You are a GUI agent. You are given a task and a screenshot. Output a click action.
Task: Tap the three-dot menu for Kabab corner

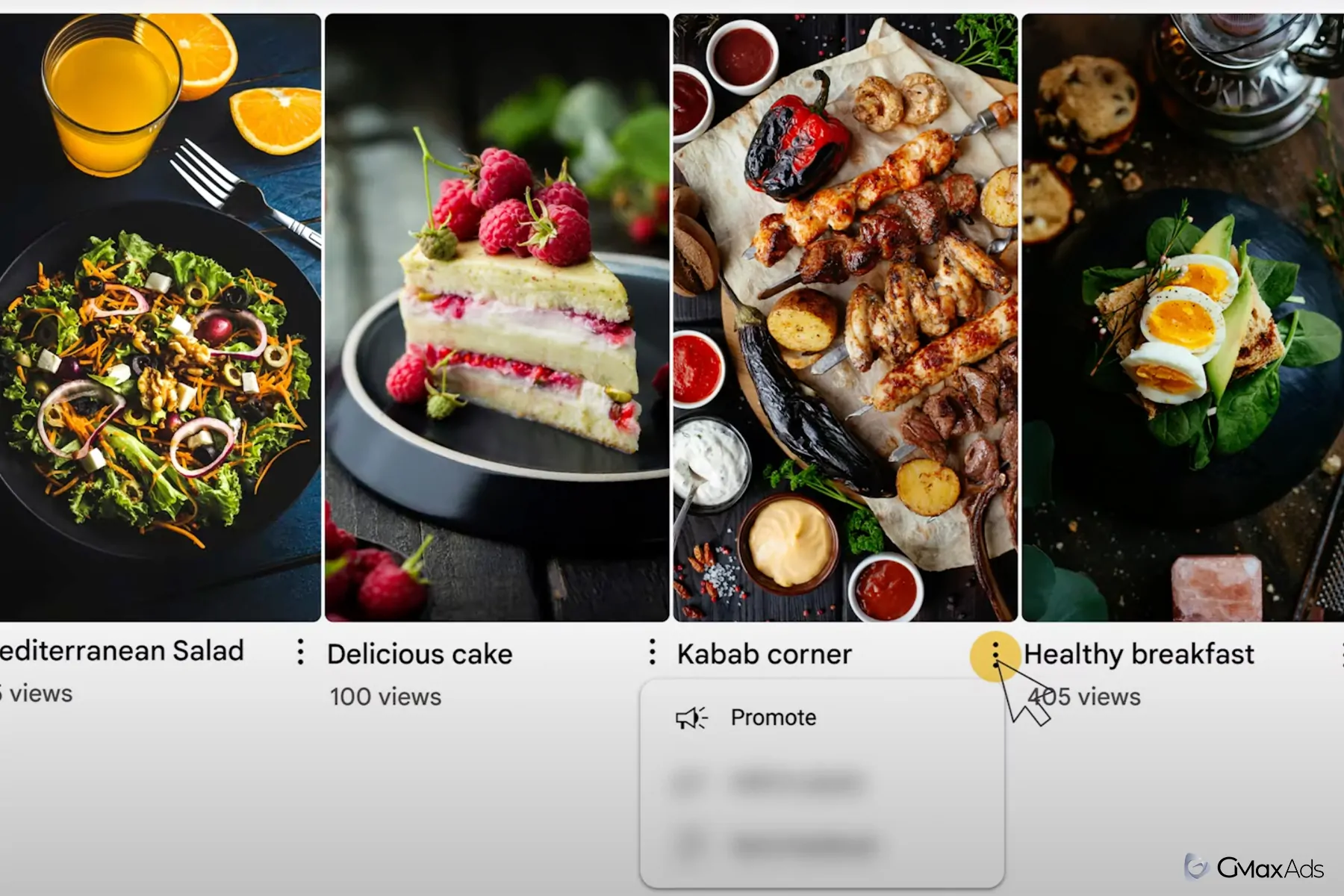pyautogui.click(x=995, y=655)
